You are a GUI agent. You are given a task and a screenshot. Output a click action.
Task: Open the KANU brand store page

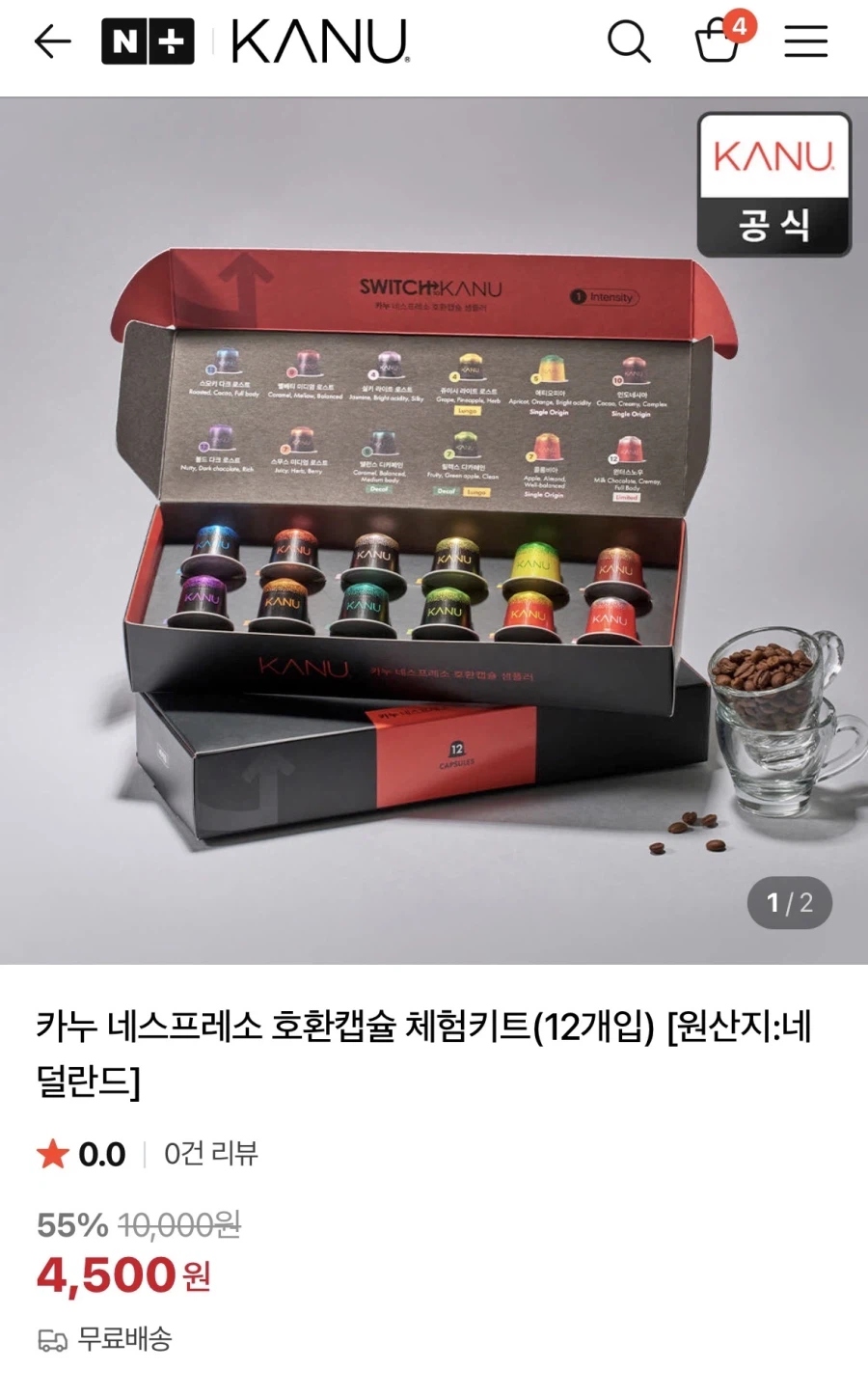tap(319, 41)
